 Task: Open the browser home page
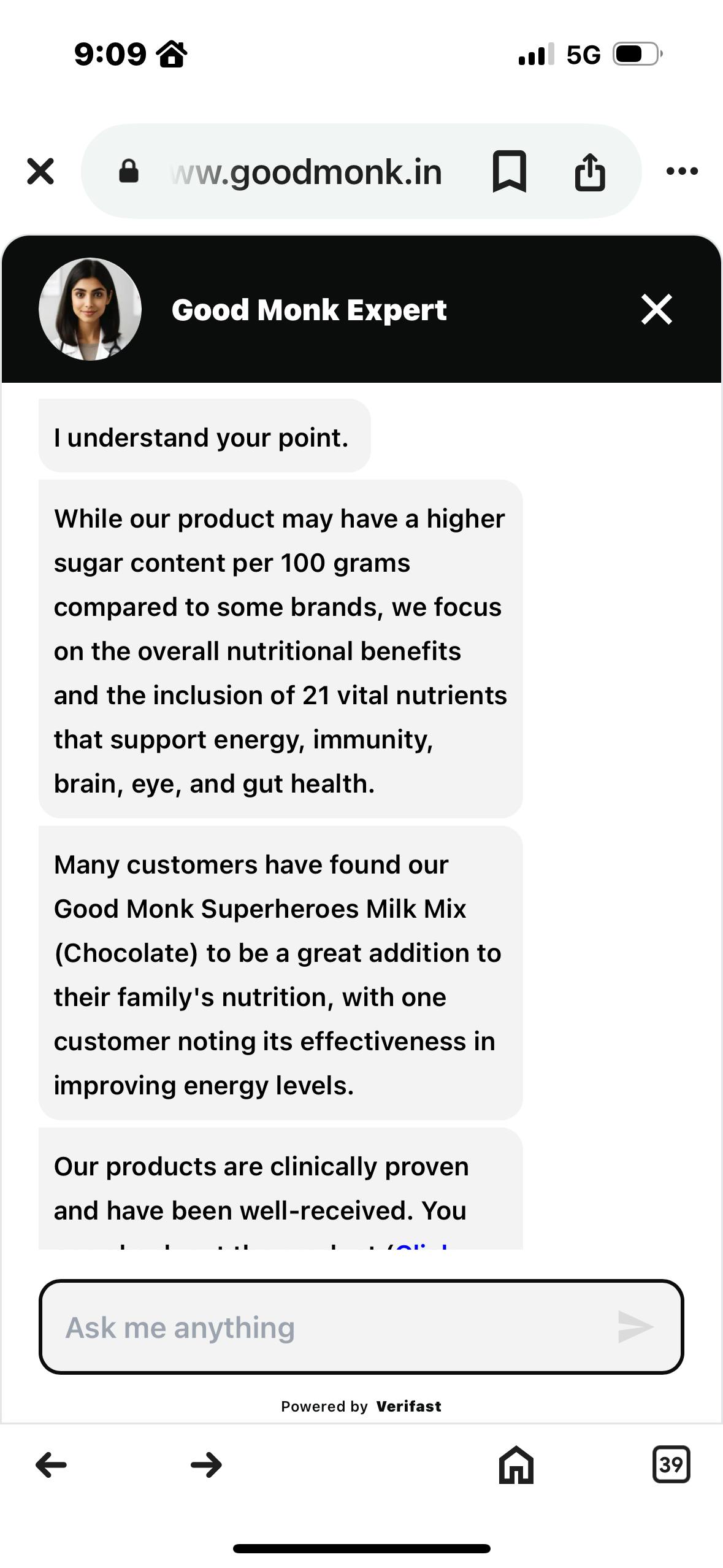[x=516, y=1465]
